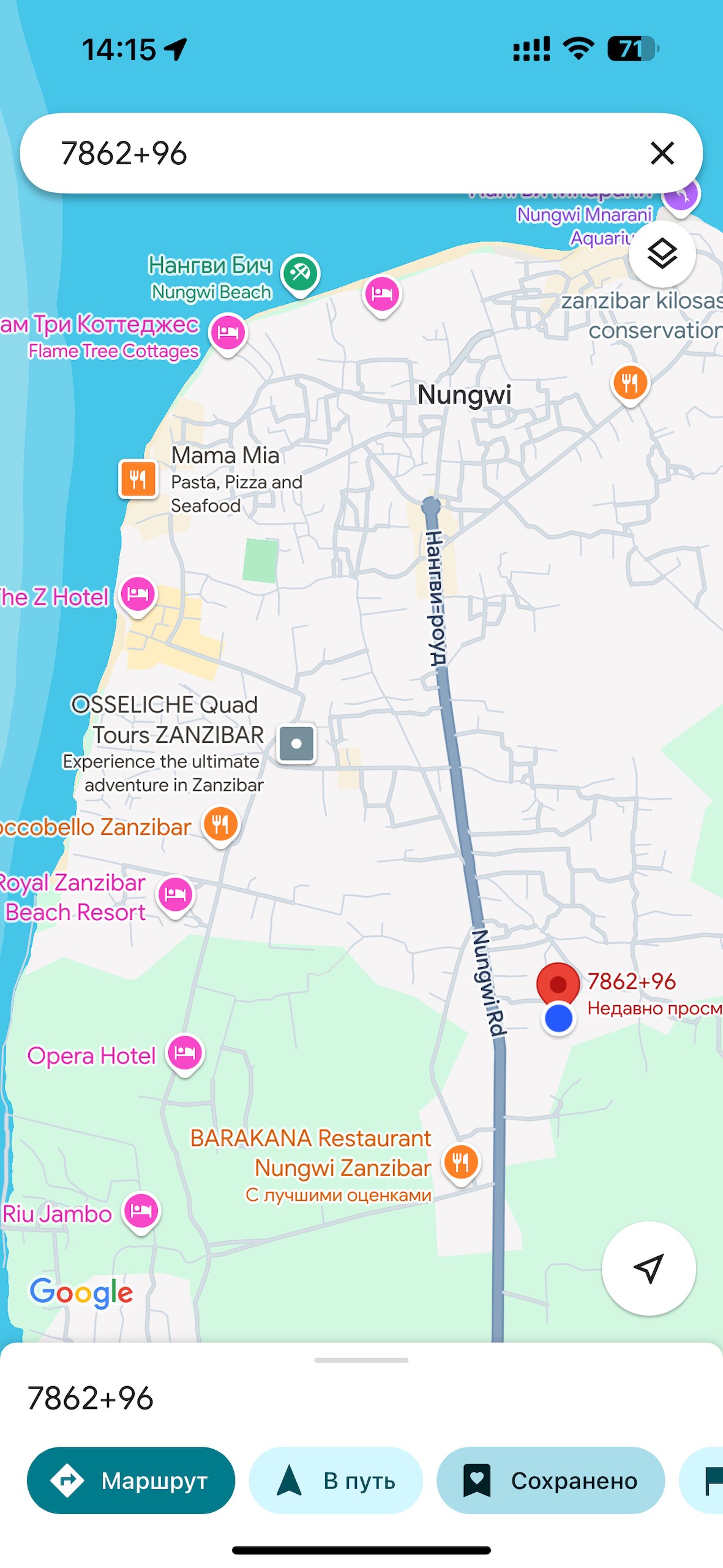Open the map layers selector
Screen dimensions: 723x1568
tap(662, 254)
